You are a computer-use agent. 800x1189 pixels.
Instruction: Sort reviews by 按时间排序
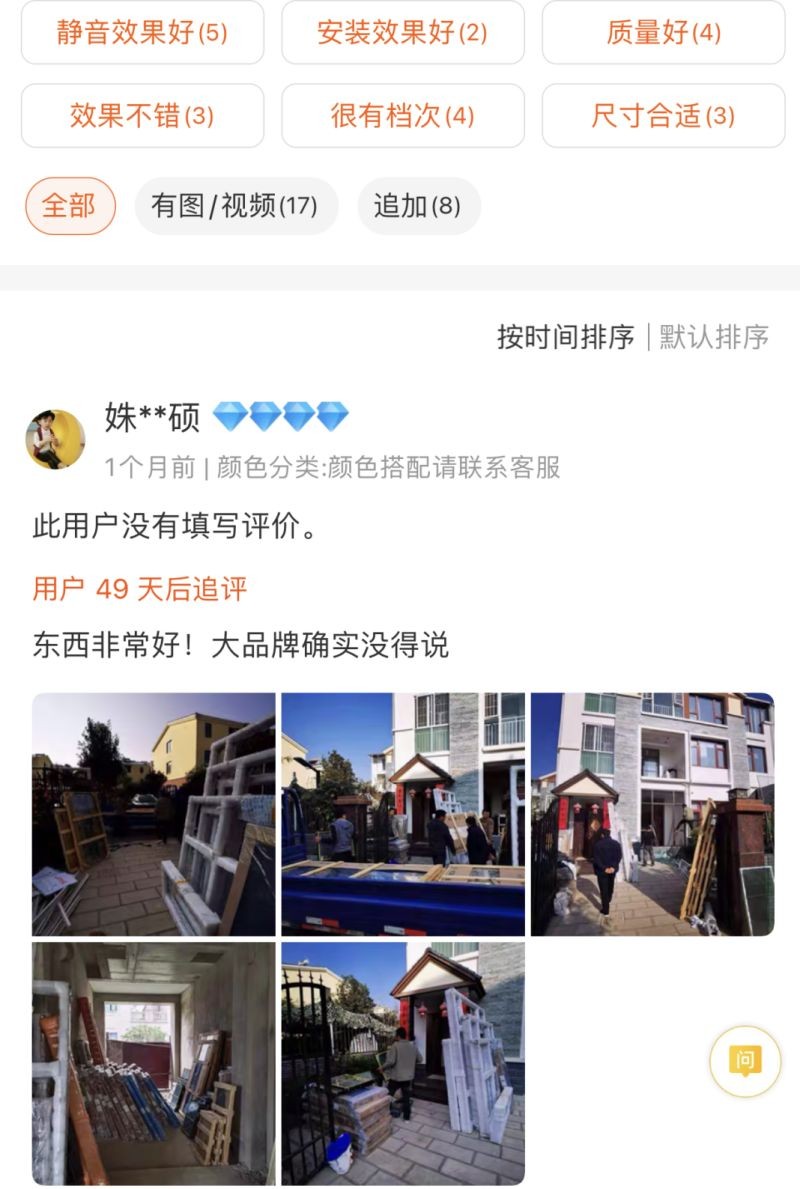point(565,337)
